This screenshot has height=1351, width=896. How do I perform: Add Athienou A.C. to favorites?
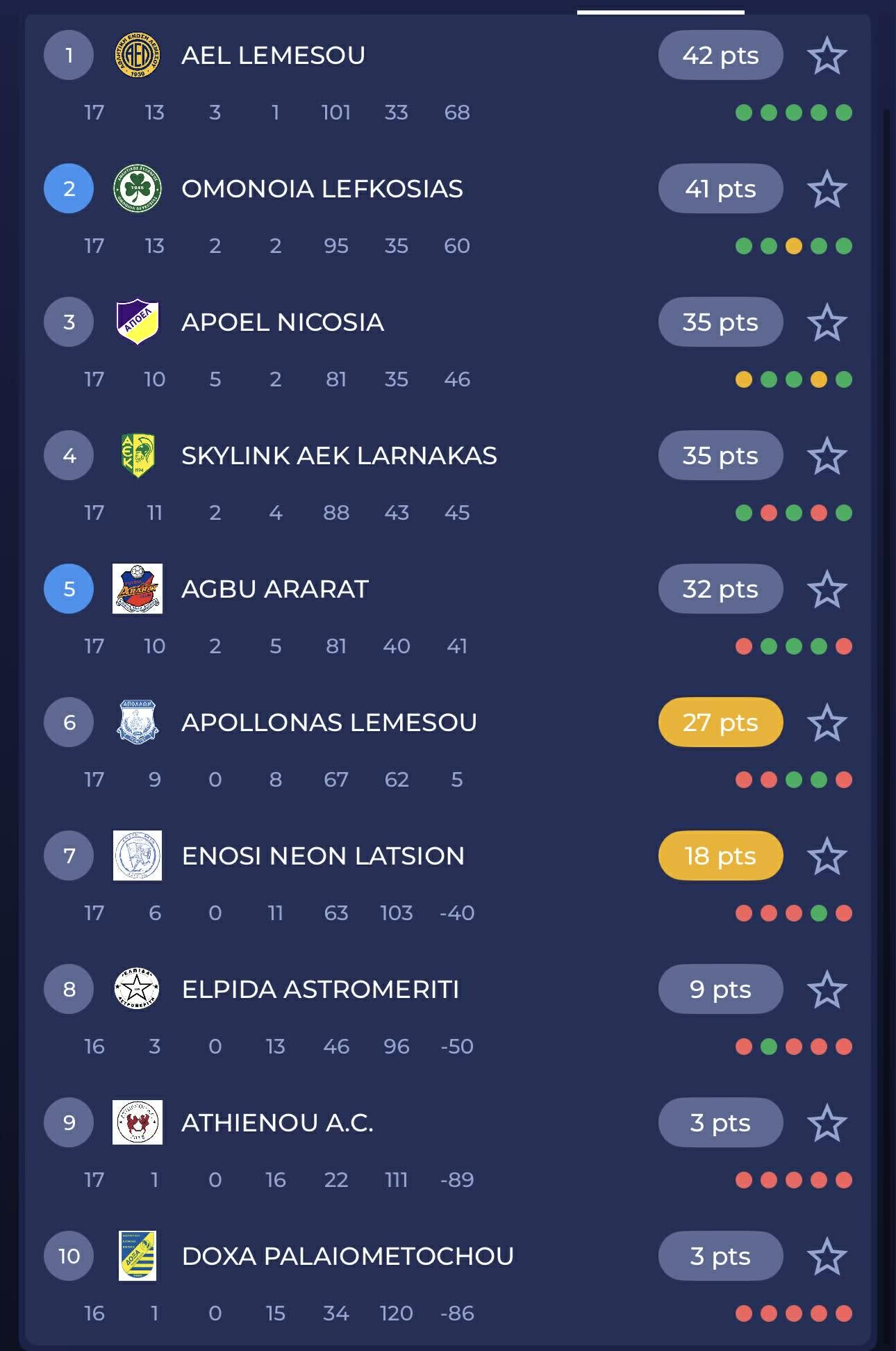click(x=827, y=1123)
